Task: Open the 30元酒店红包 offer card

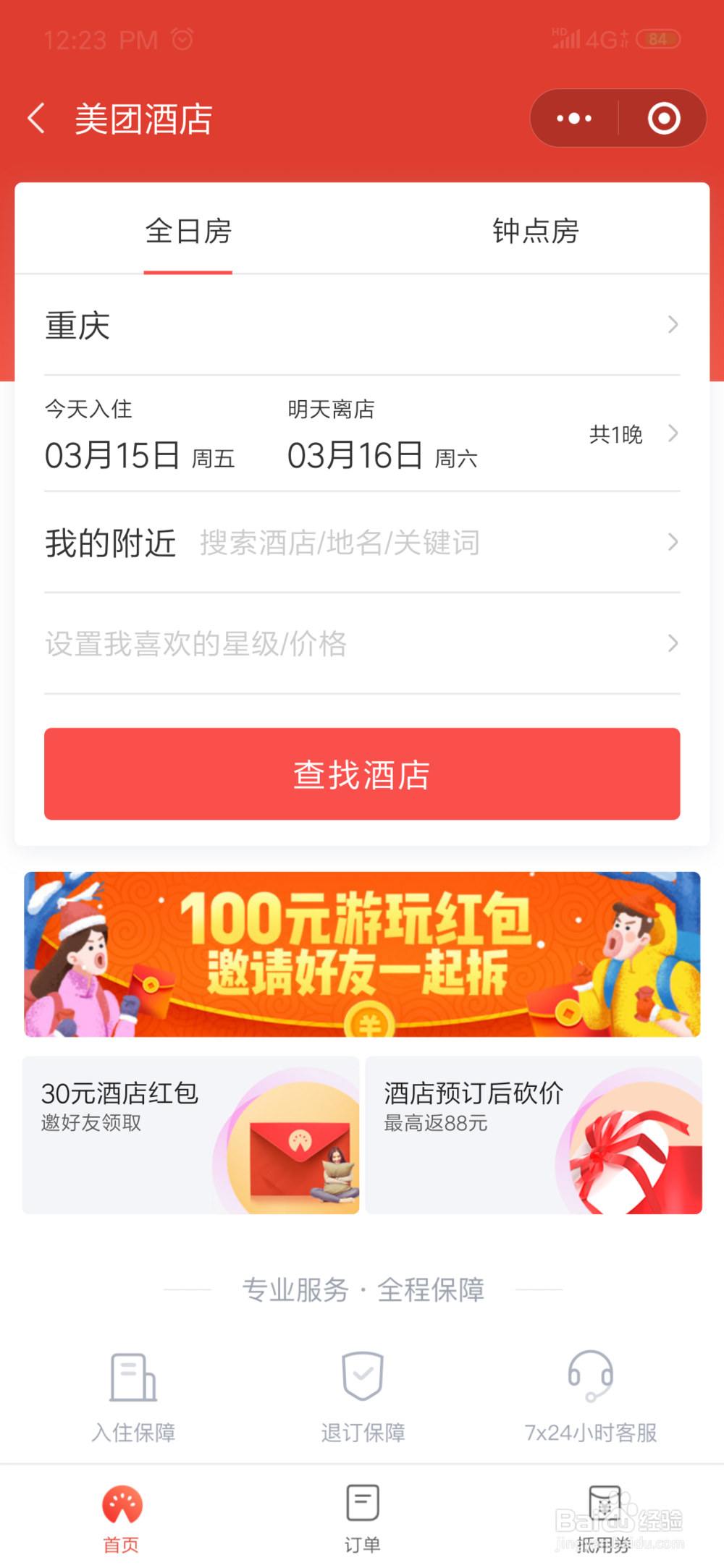Action: (190, 1136)
